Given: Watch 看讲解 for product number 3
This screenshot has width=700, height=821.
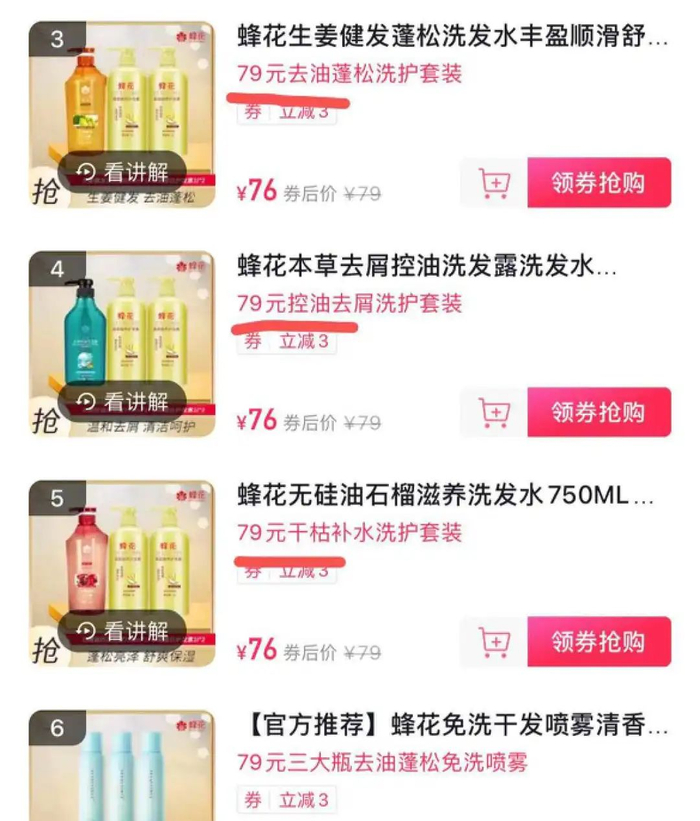Looking at the screenshot, I should click(122, 172).
